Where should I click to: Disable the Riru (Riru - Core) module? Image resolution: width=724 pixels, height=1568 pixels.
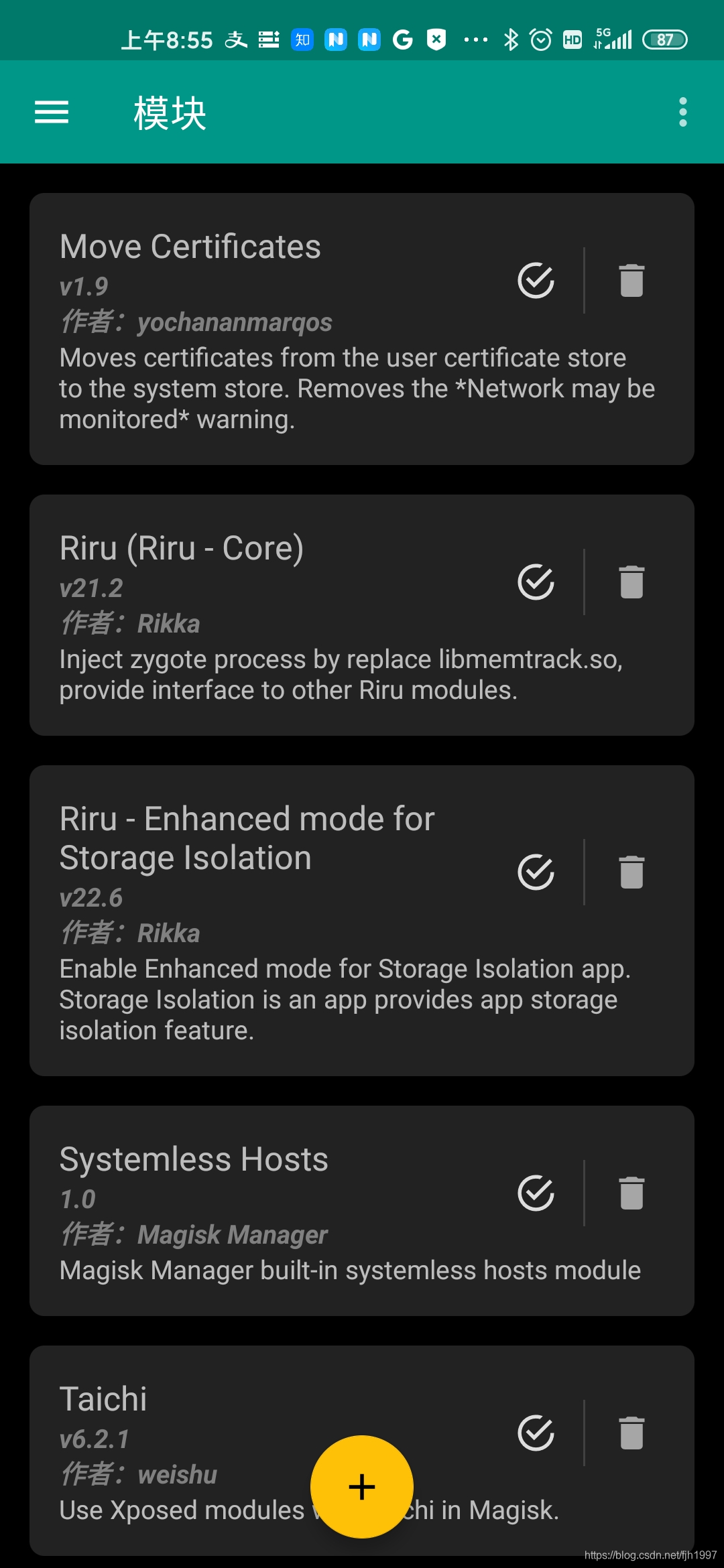tap(536, 582)
